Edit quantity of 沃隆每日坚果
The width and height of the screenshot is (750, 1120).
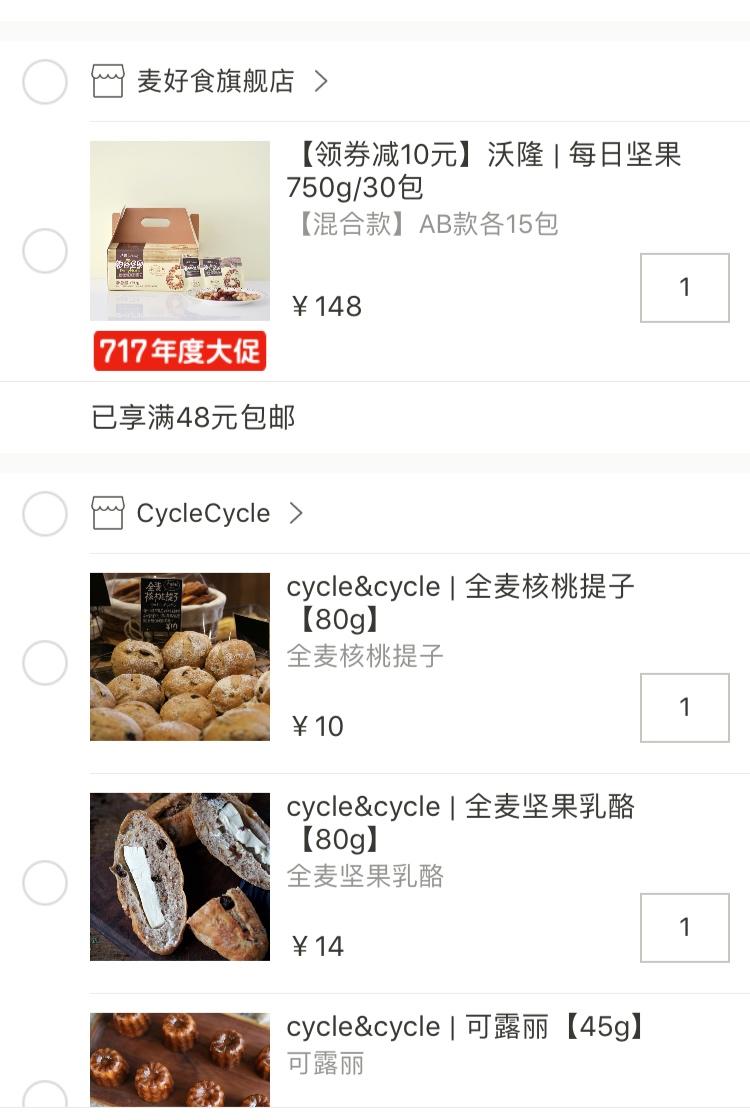click(685, 288)
